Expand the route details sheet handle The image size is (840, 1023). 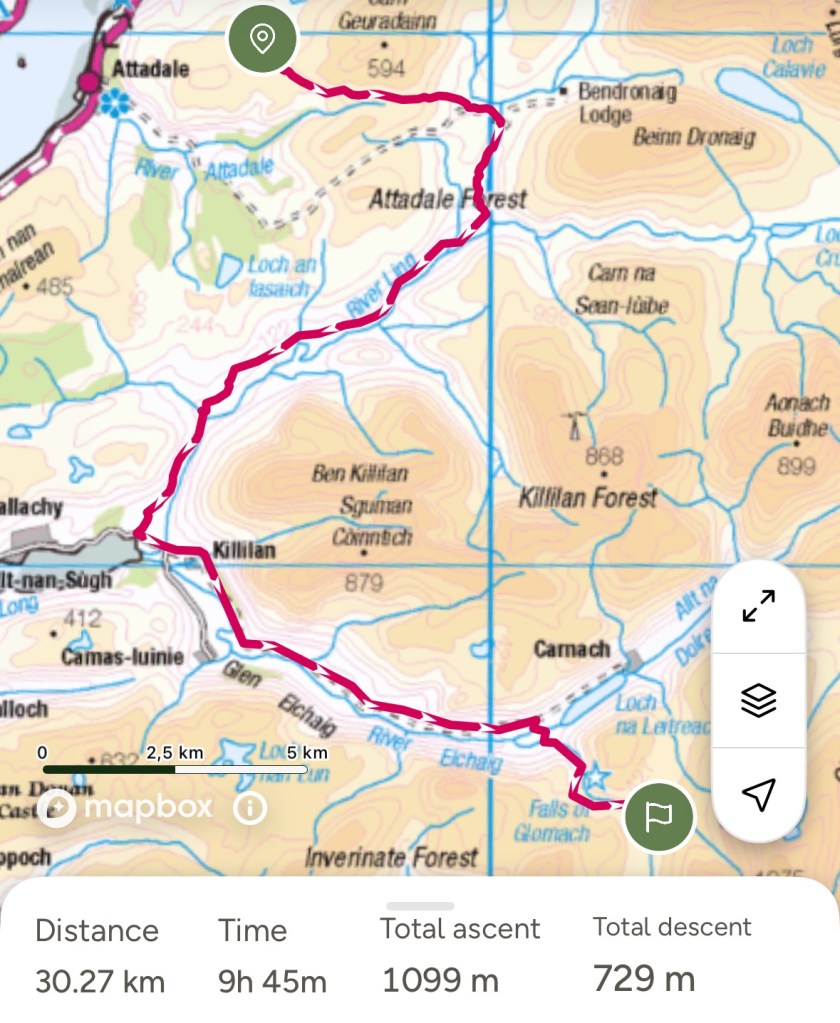point(420,906)
